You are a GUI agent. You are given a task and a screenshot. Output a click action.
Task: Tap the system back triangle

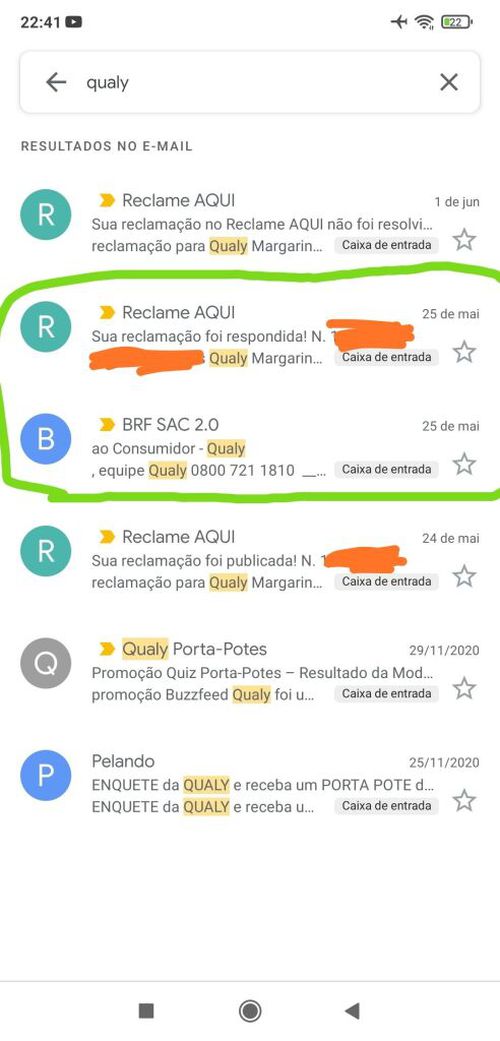click(352, 1010)
